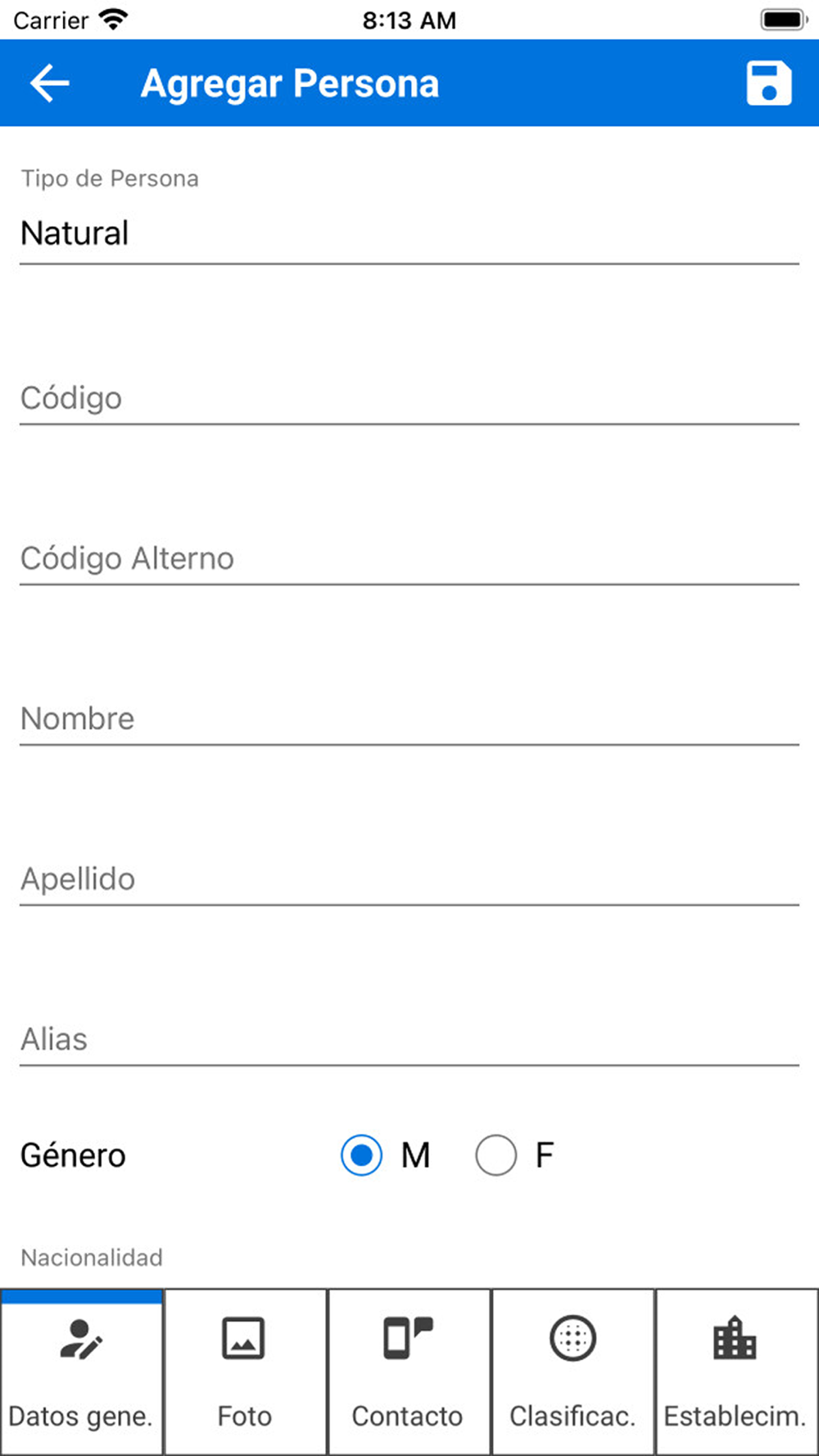Select the Nombre text field
This screenshot has width=819, height=1456.
[x=409, y=719]
